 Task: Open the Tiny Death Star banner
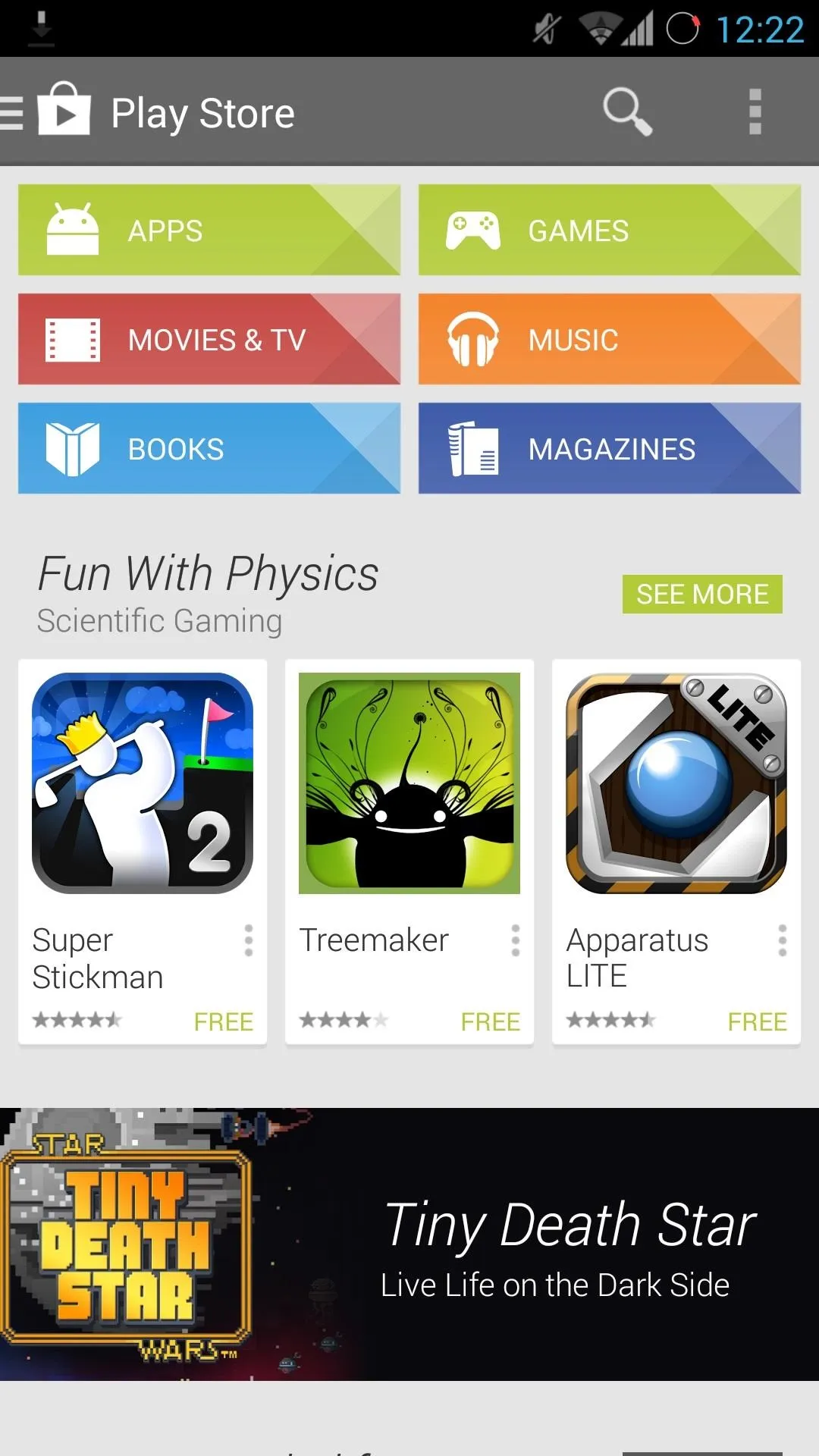pos(409,1244)
